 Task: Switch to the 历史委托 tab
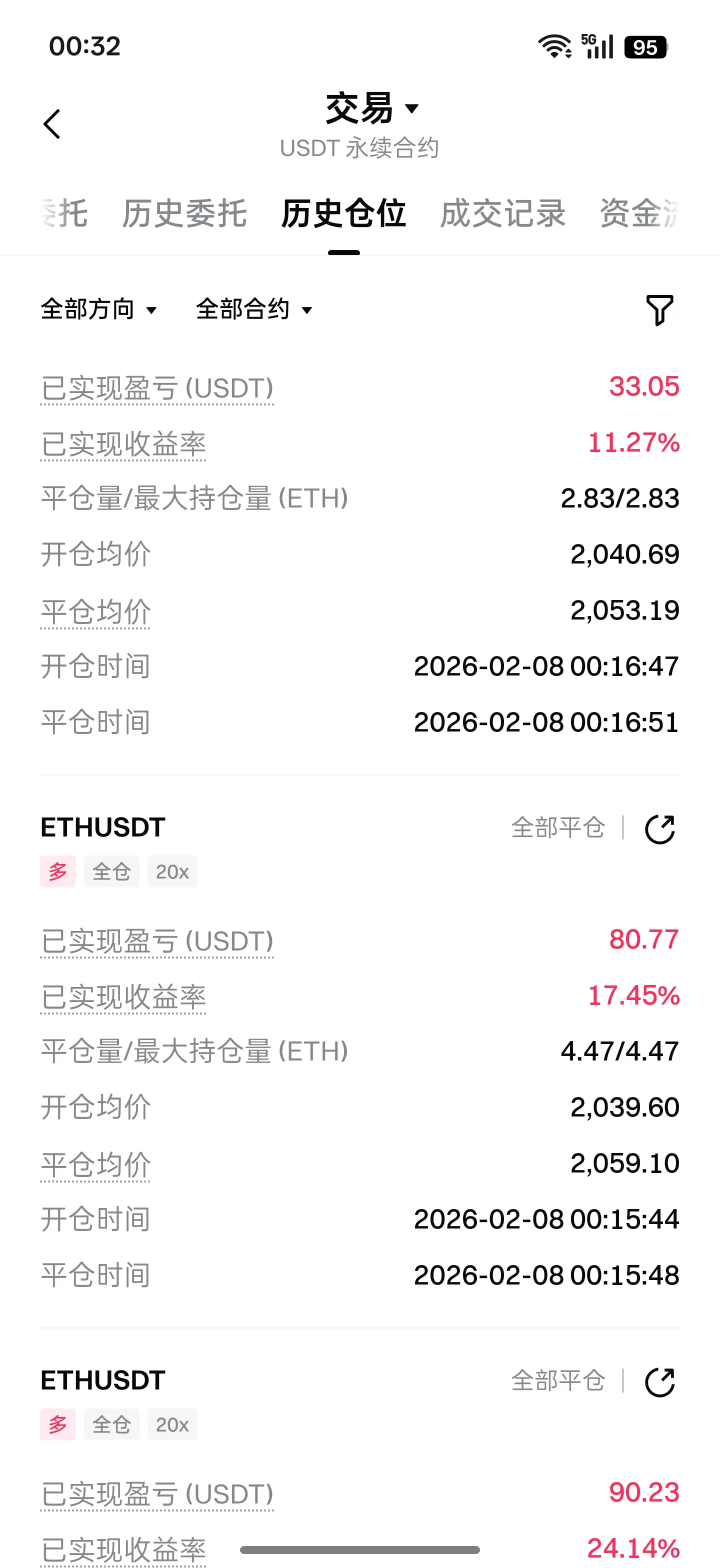(184, 213)
